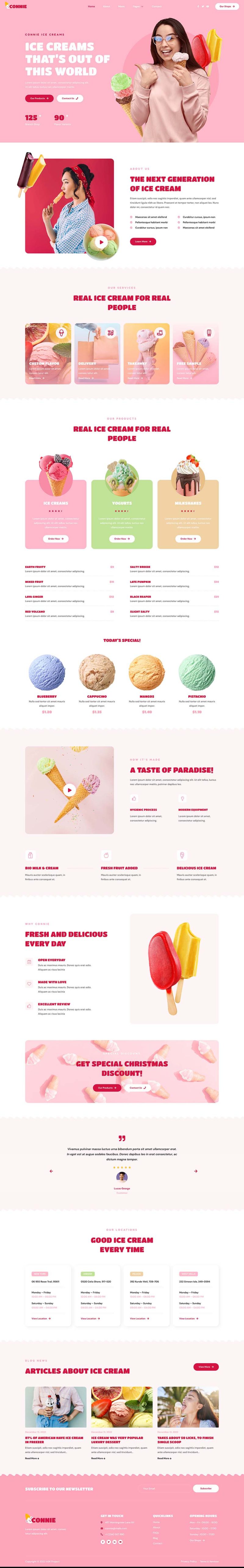Show the next testimonial with right arrow
Screen dimensions: 244x1568
196,1170
